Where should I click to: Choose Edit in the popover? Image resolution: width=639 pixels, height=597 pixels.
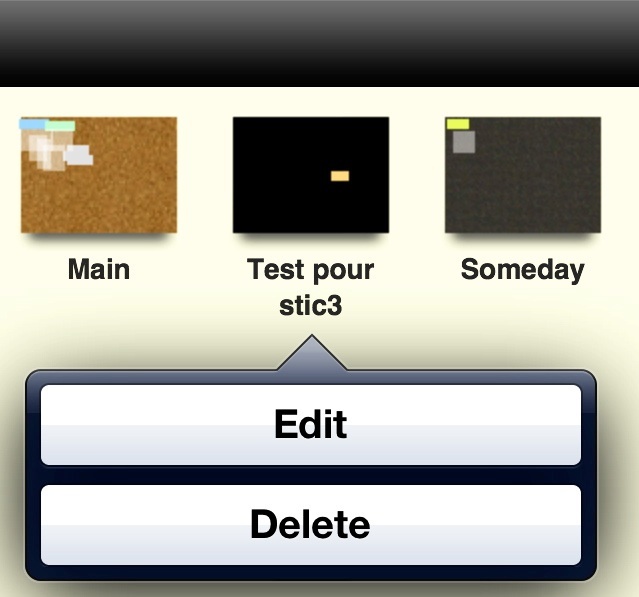pyautogui.click(x=310, y=425)
